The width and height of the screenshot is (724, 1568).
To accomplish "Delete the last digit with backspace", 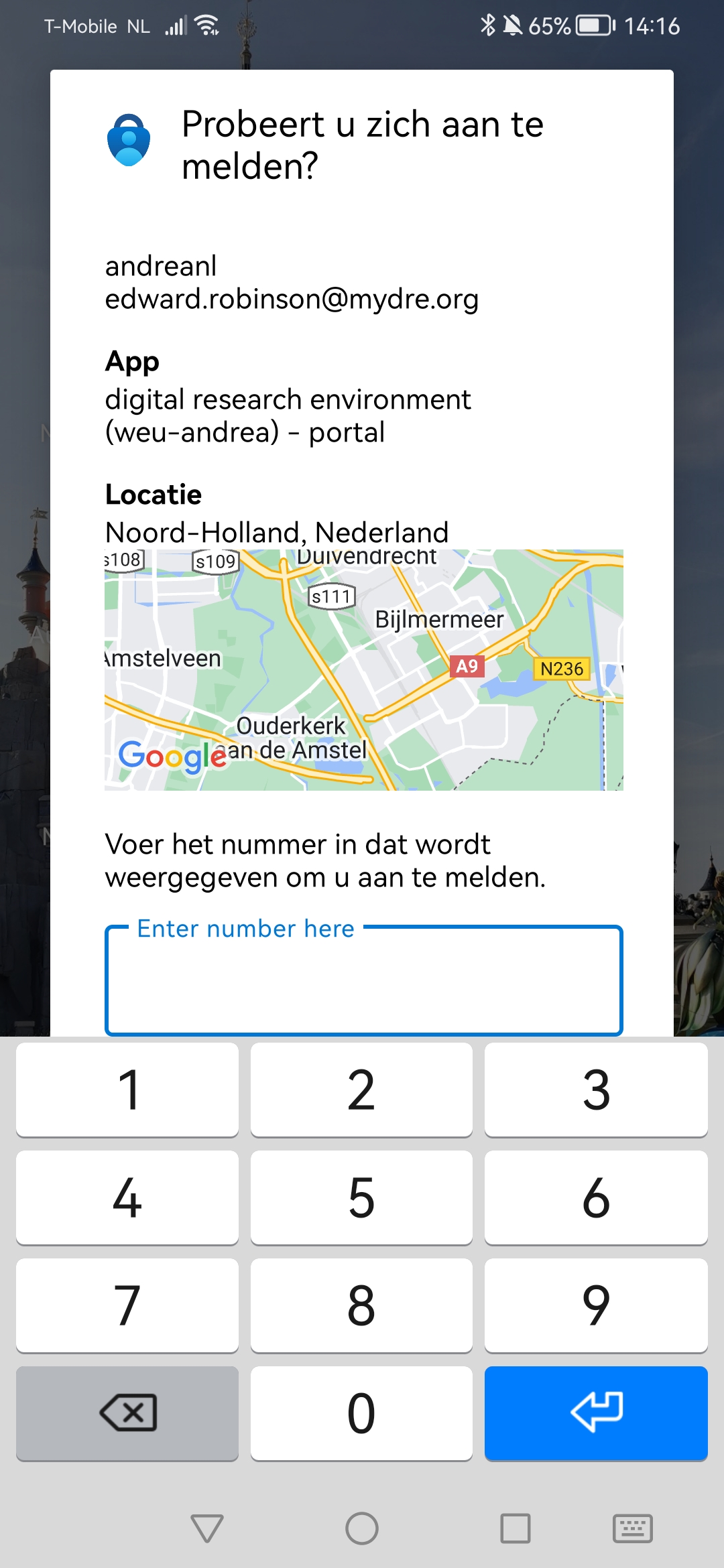I will (x=127, y=1413).
